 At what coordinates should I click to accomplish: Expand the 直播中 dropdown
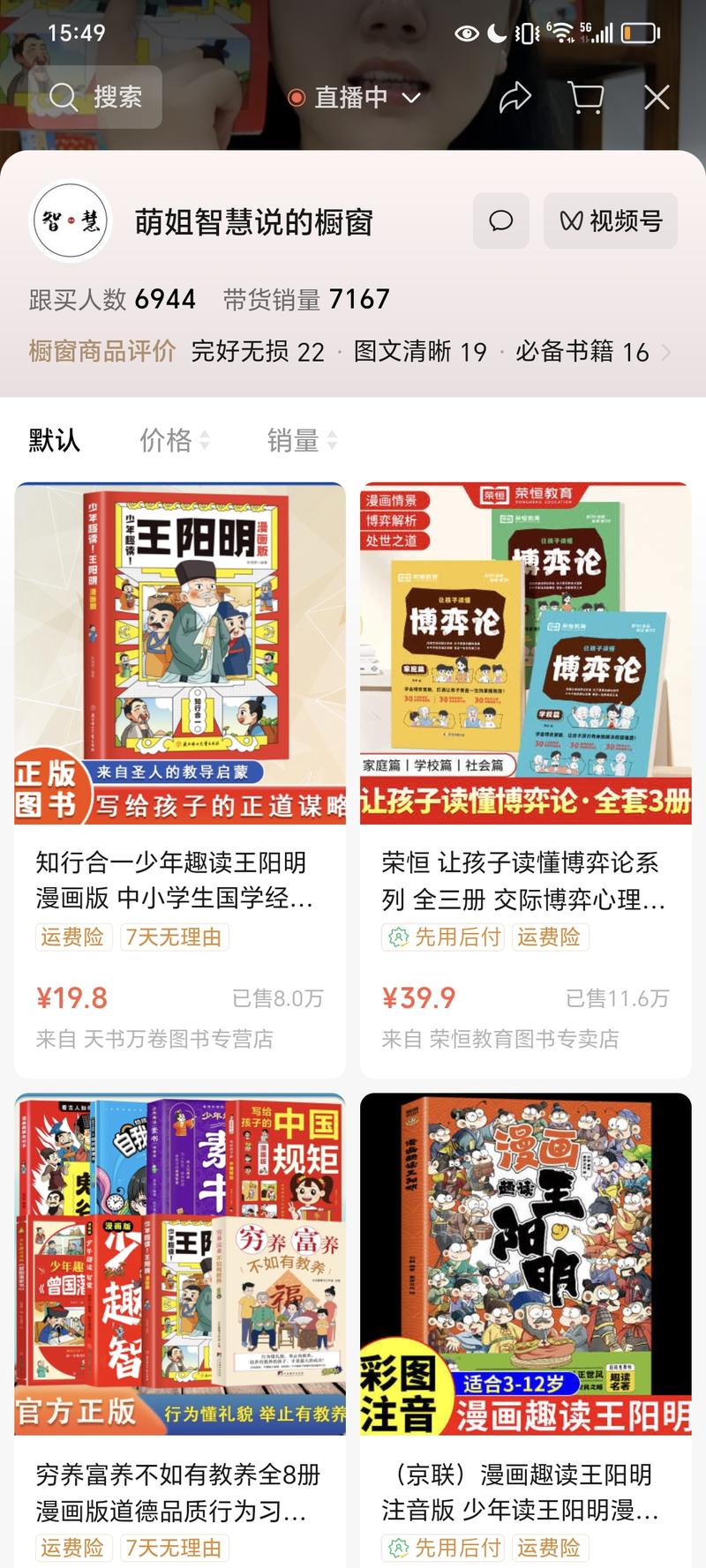click(355, 97)
